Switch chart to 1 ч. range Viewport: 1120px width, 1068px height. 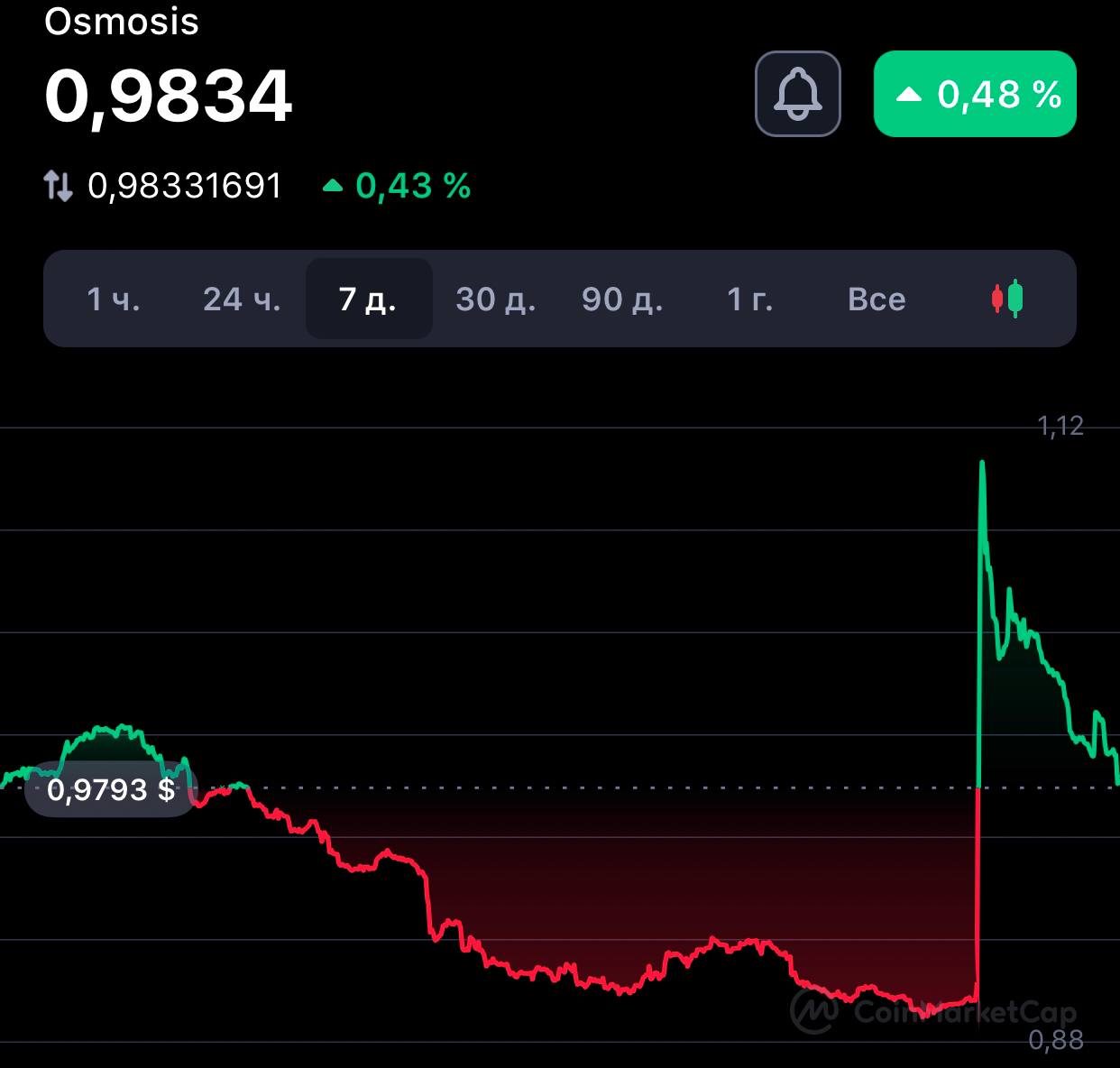coord(114,299)
